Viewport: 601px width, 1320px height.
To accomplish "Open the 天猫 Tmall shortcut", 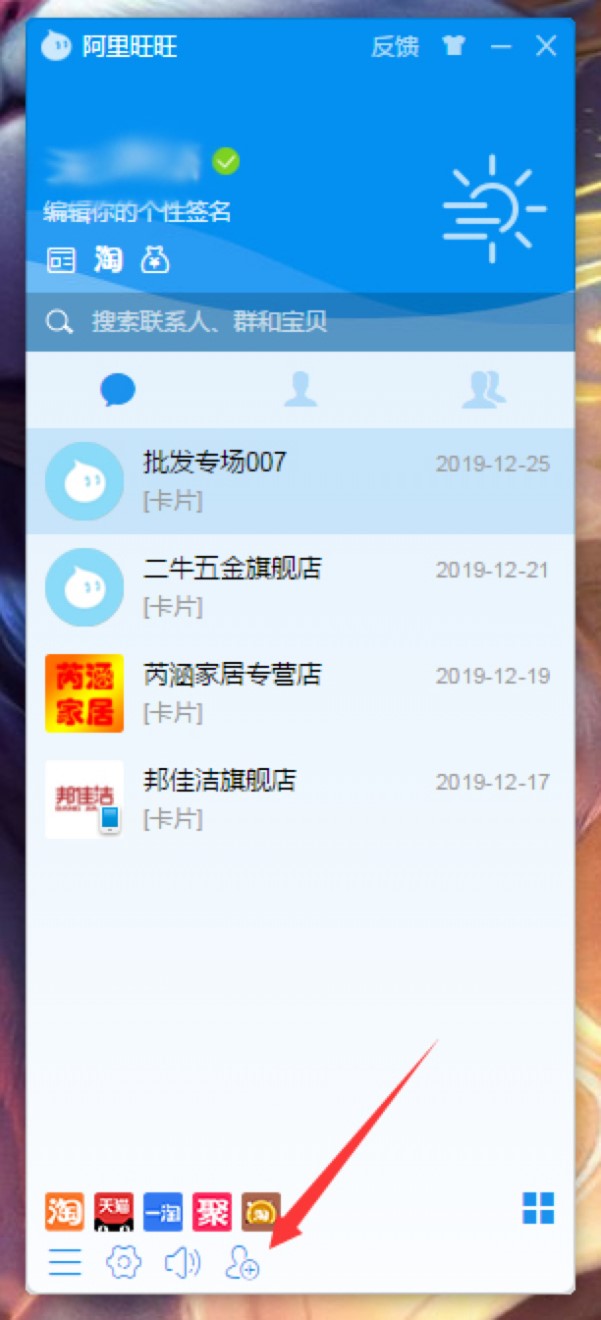I will [x=113, y=1211].
